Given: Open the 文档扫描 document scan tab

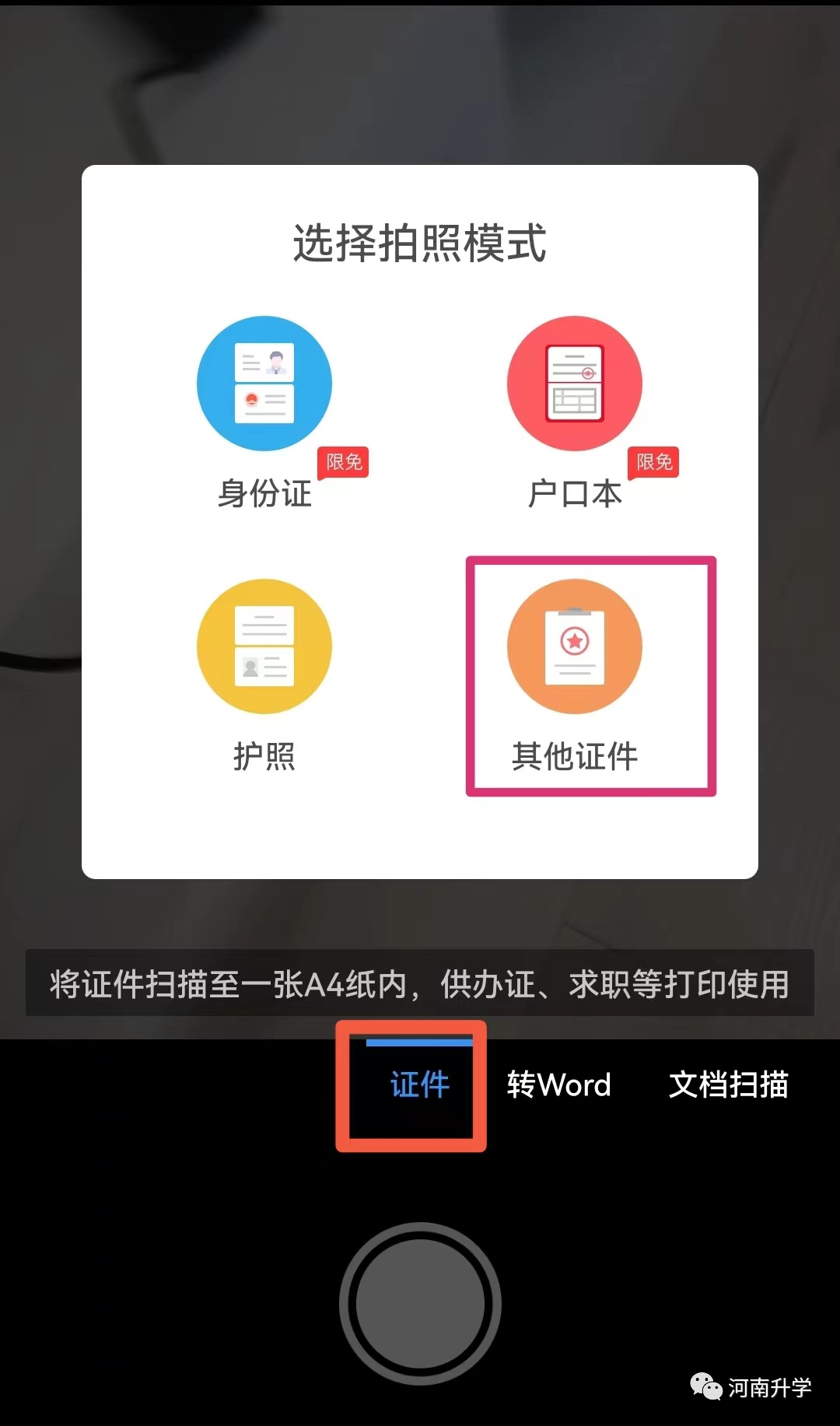Looking at the screenshot, I should [728, 1084].
